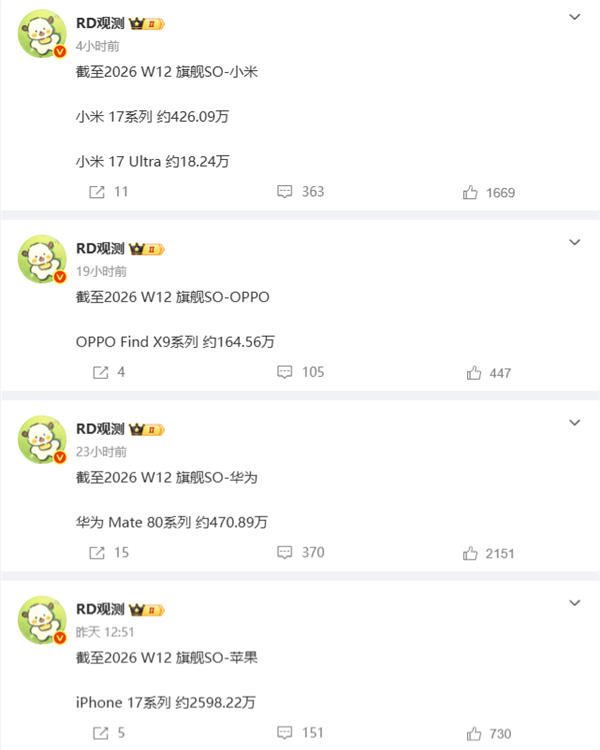Expand the chevron menu on the 小米 post
Viewport: 600px width, 750px height.
(574, 18)
